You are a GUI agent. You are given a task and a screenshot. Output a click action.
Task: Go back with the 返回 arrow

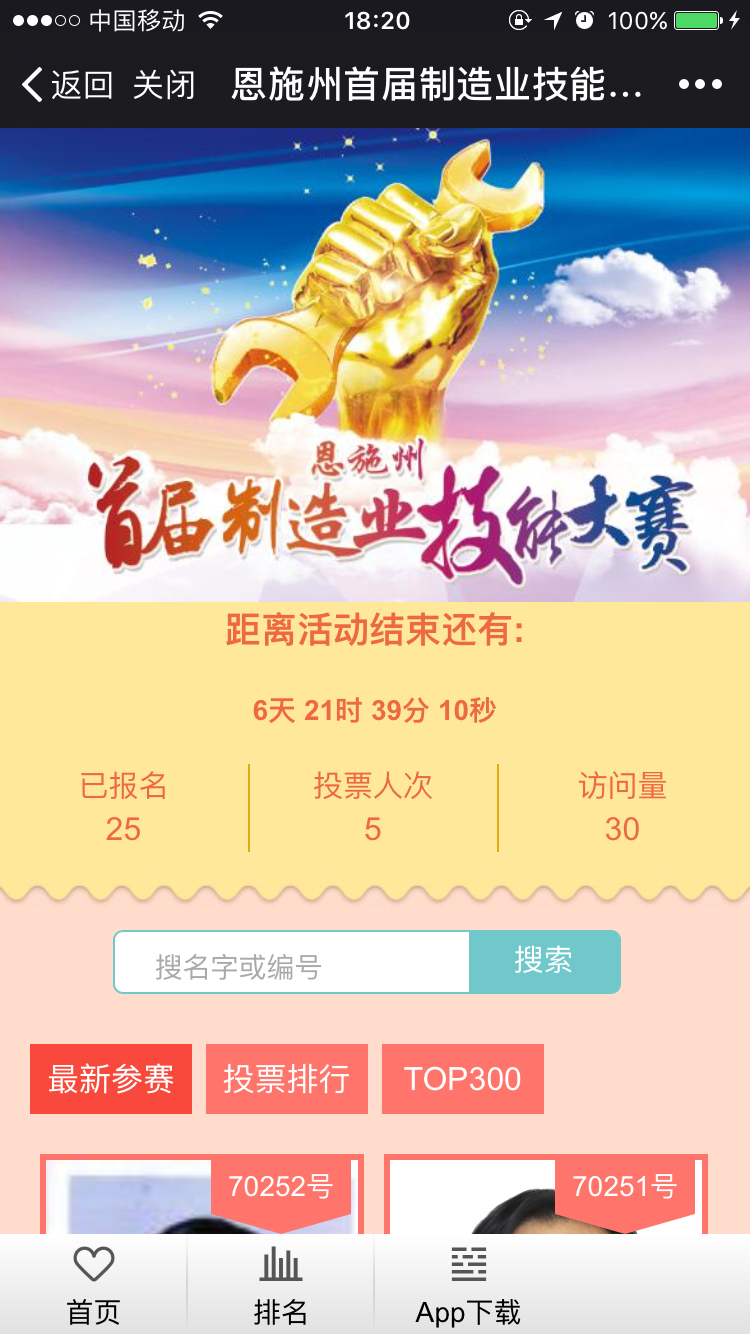pyautogui.click(x=67, y=85)
